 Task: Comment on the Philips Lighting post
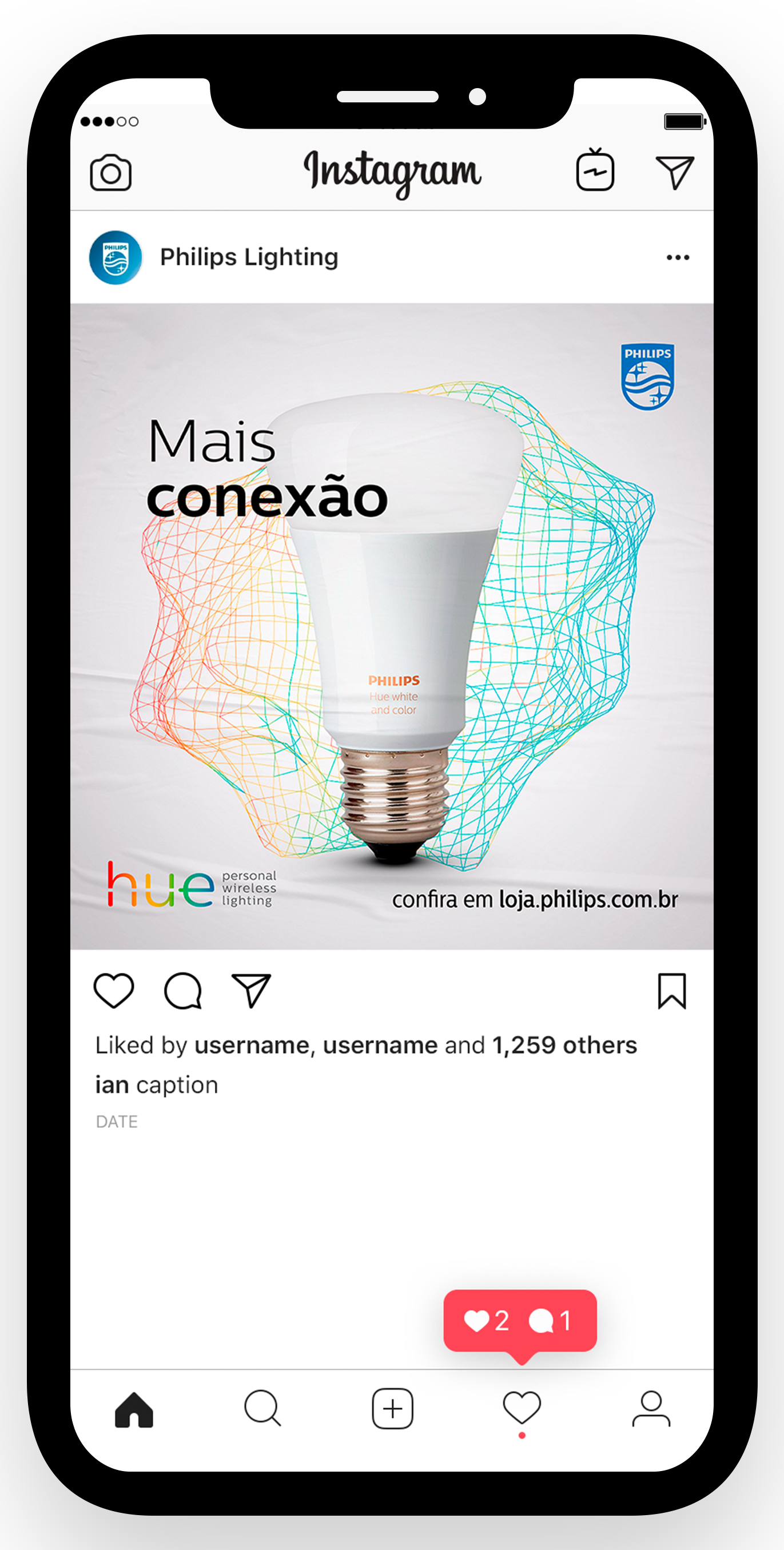pos(183,991)
